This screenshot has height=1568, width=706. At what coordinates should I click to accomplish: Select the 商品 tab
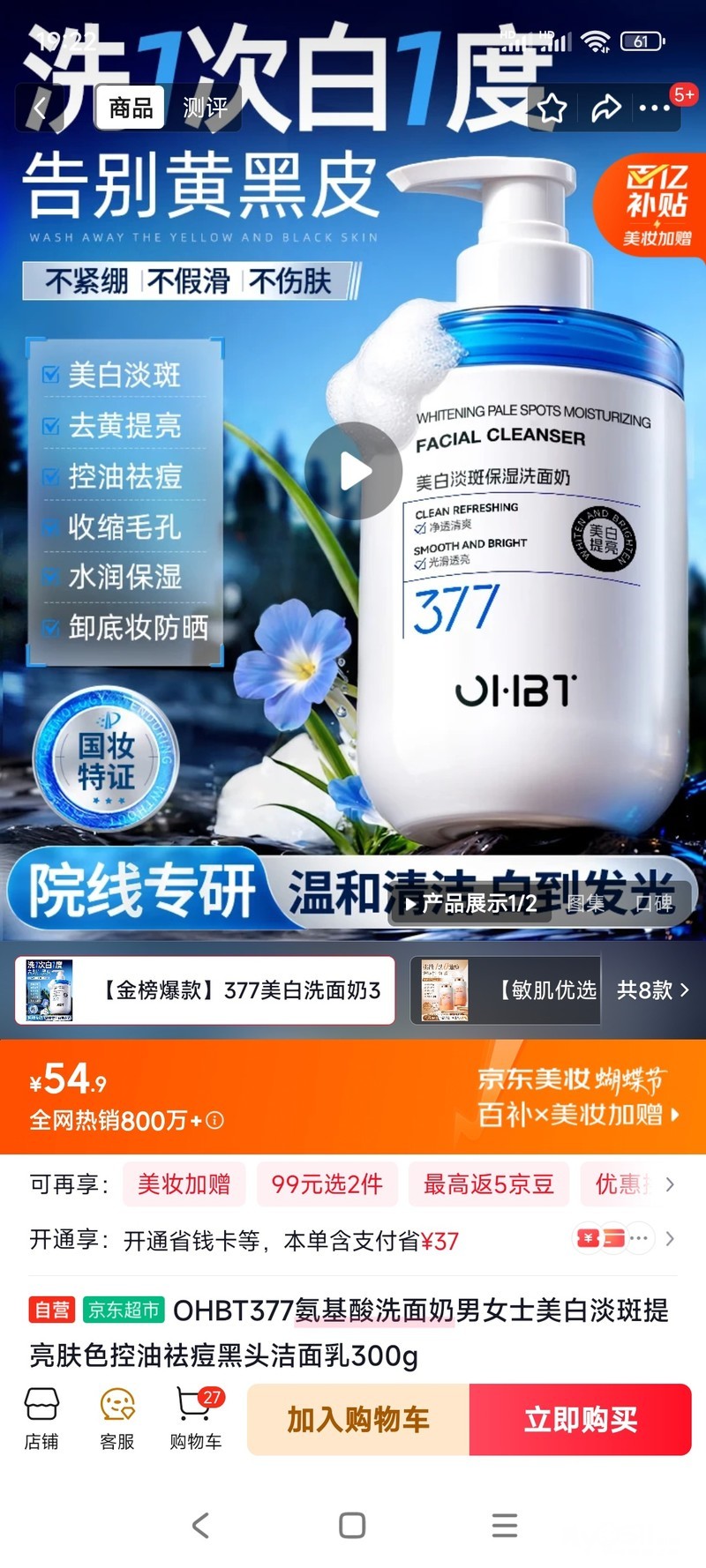click(x=131, y=108)
